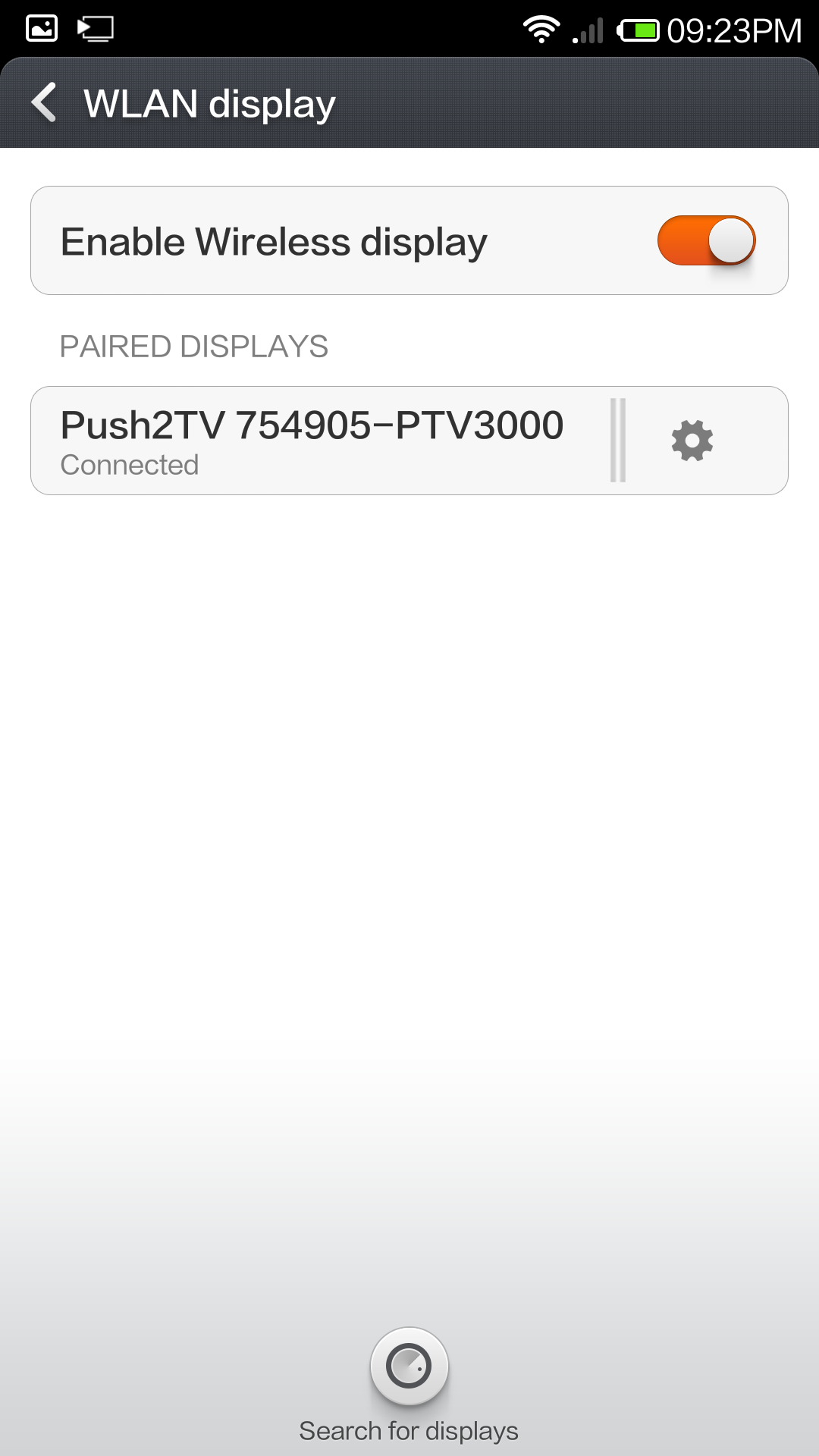819x1456 pixels.
Task: Open settings gear for Push2TV display
Action: pyautogui.click(x=692, y=441)
